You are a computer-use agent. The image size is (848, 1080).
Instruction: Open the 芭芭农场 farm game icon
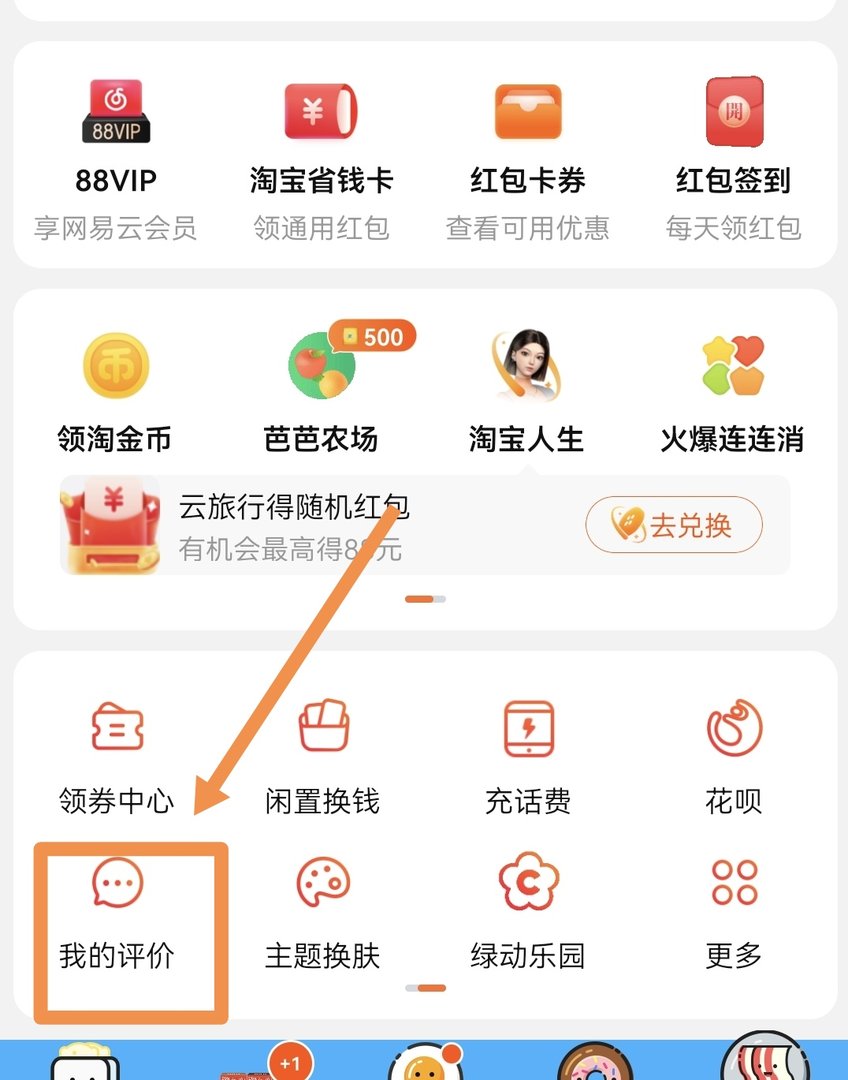point(320,365)
